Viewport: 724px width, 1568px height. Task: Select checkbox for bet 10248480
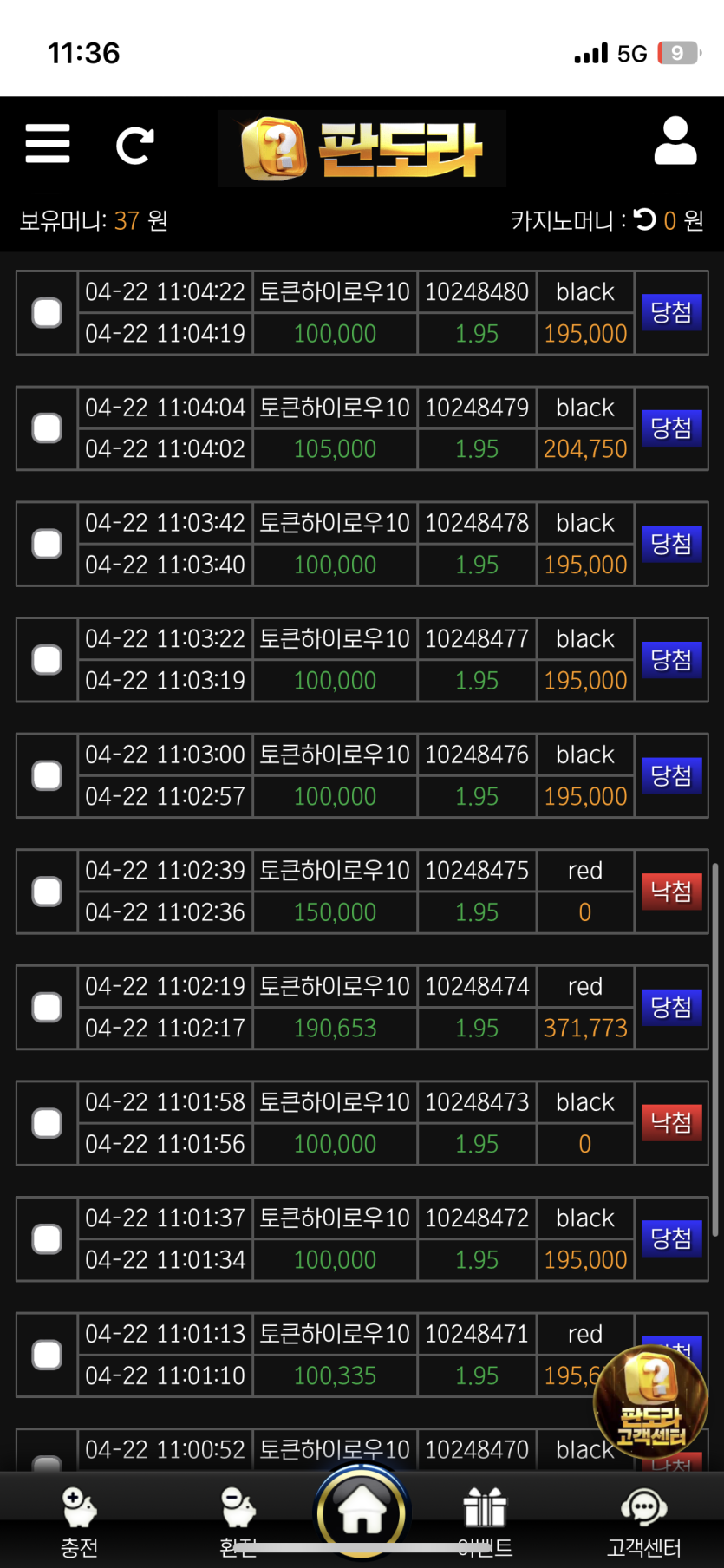pos(47,312)
